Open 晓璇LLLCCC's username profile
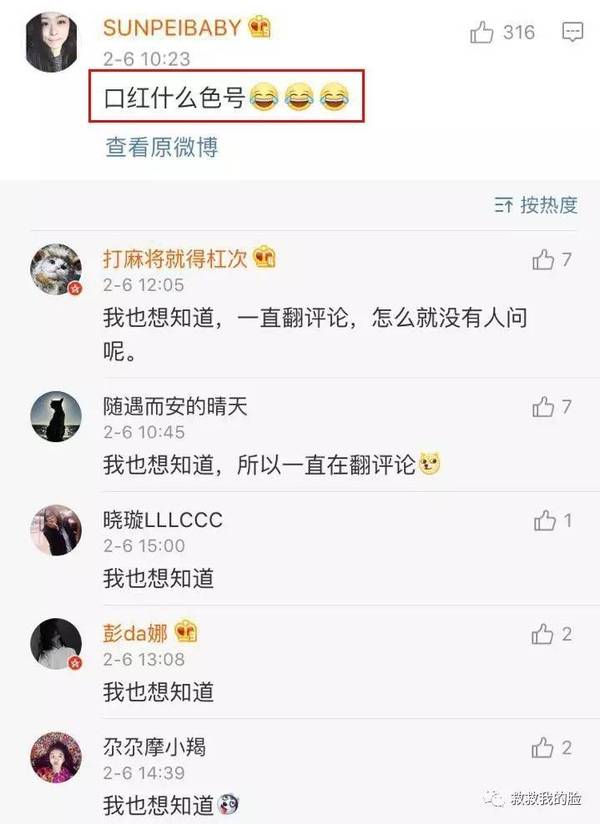The height and width of the screenshot is (824, 600). [163, 520]
